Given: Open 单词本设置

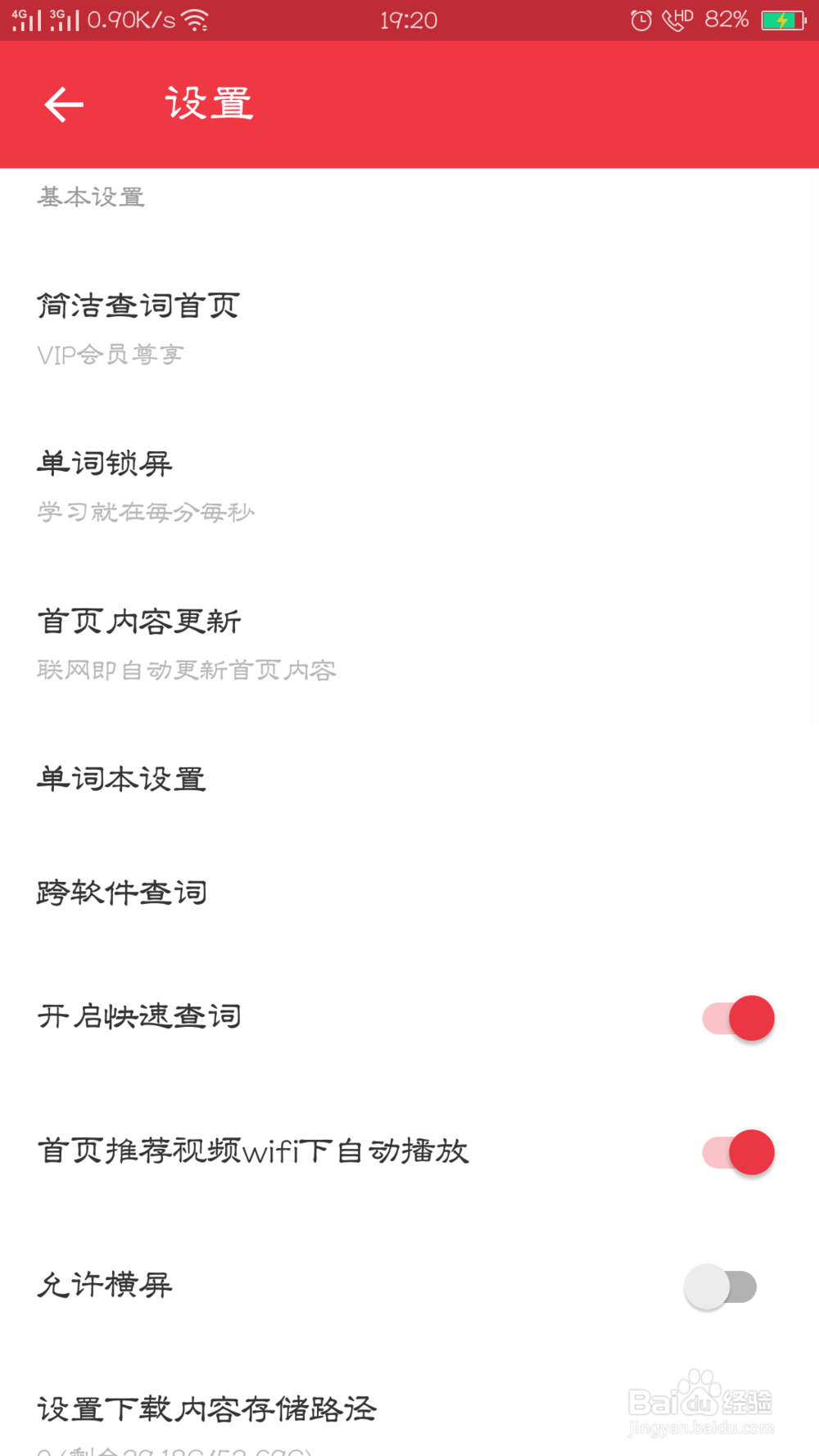Looking at the screenshot, I should [x=409, y=779].
